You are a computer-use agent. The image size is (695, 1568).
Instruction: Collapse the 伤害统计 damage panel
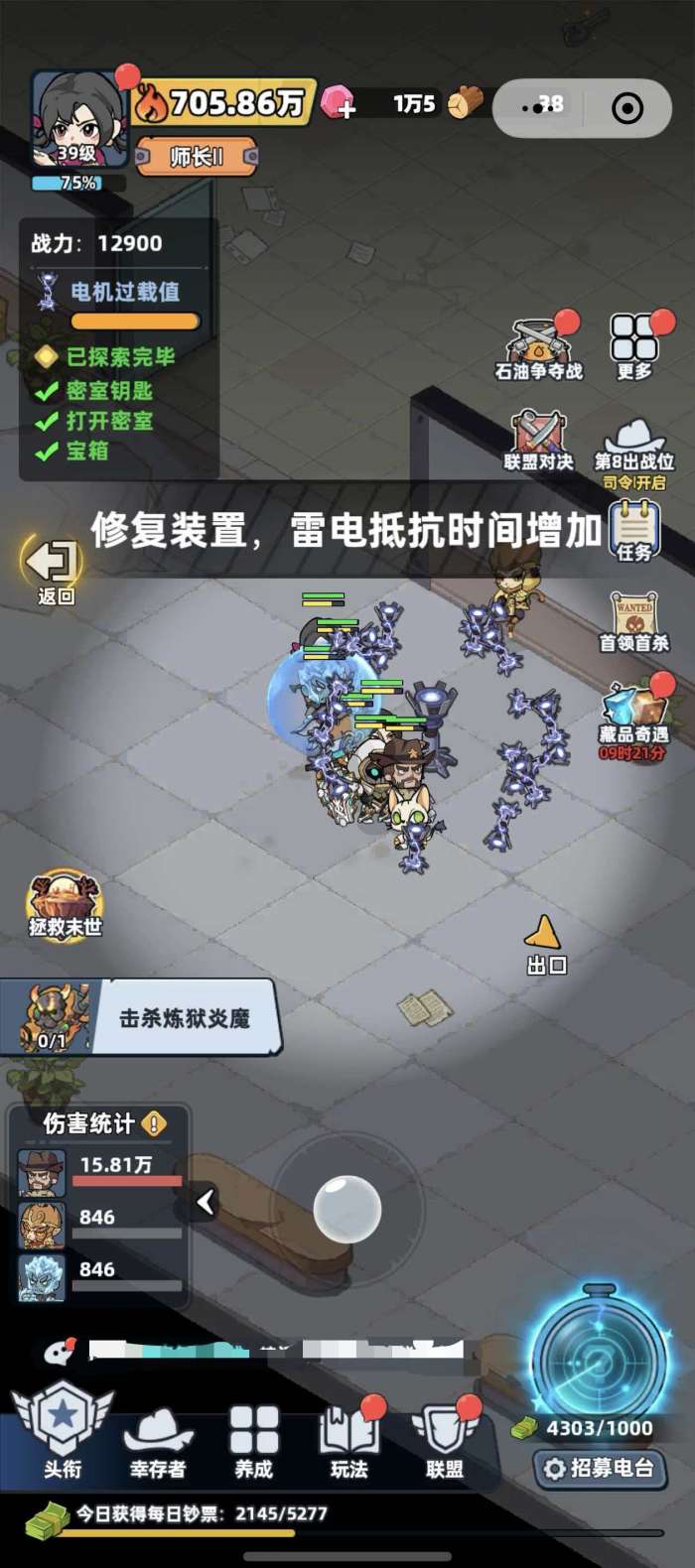pos(206,1202)
